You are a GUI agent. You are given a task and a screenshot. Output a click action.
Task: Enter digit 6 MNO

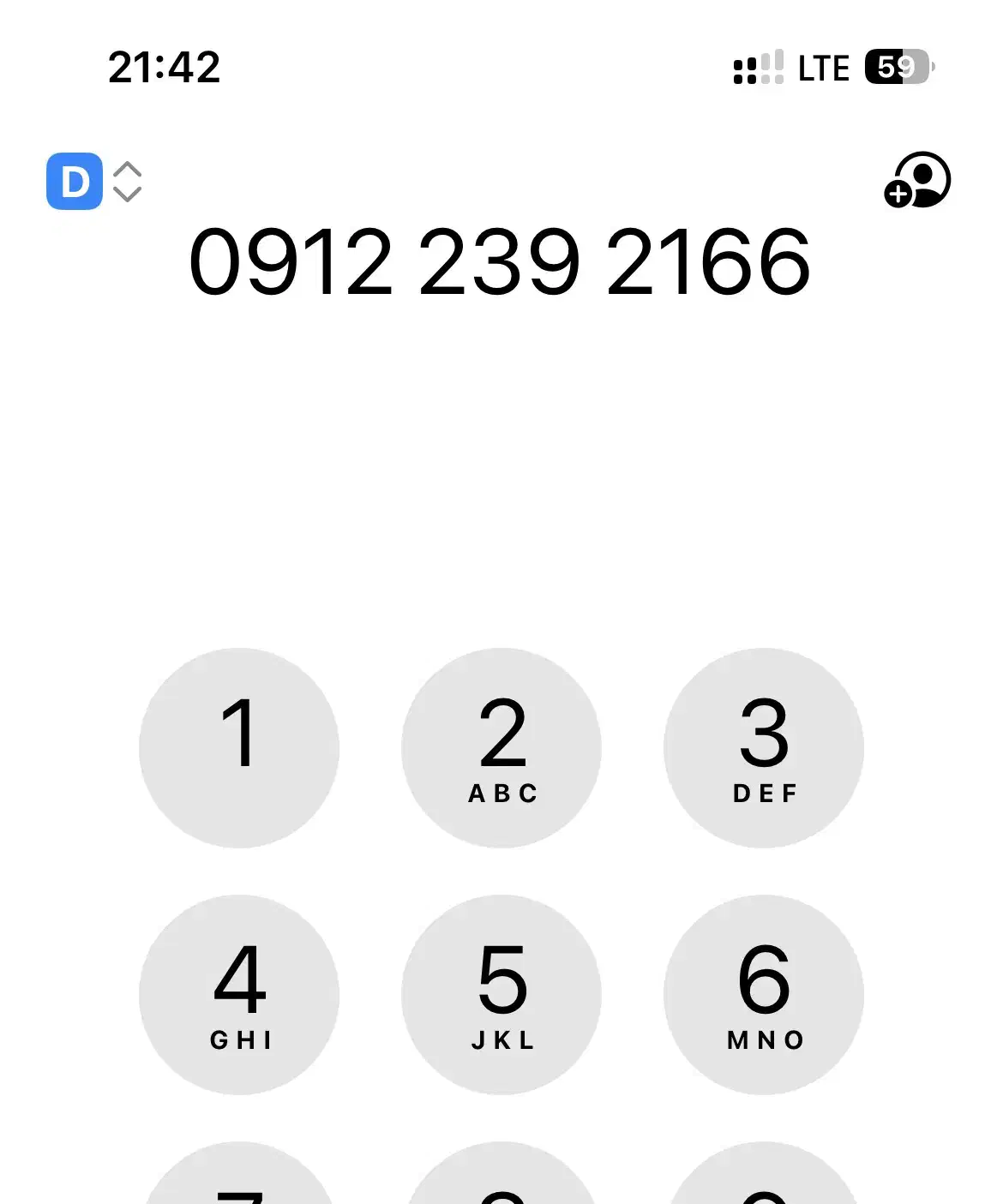tap(764, 995)
